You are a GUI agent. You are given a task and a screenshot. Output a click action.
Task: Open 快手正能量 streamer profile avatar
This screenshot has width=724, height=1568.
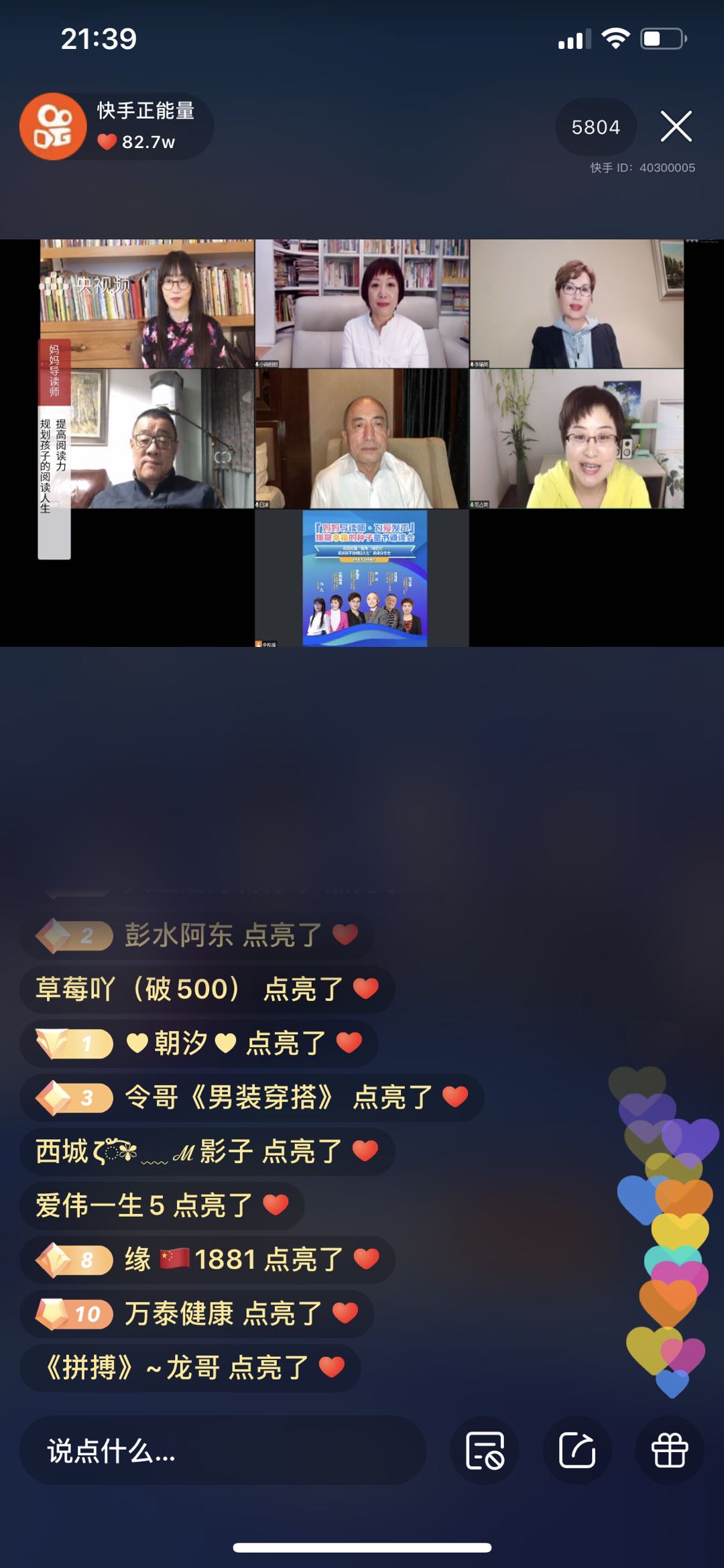pos(53,126)
